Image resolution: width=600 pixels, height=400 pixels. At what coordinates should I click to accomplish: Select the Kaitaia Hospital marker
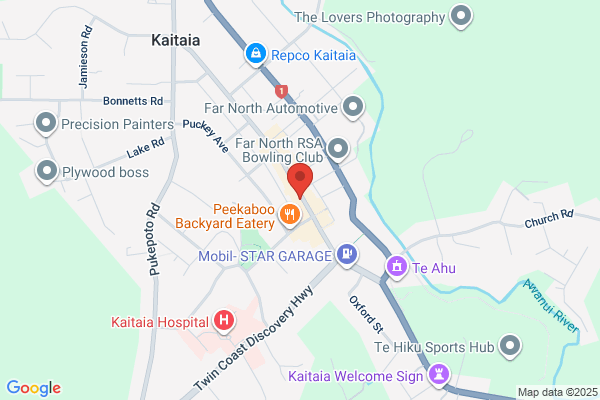pyautogui.click(x=224, y=322)
